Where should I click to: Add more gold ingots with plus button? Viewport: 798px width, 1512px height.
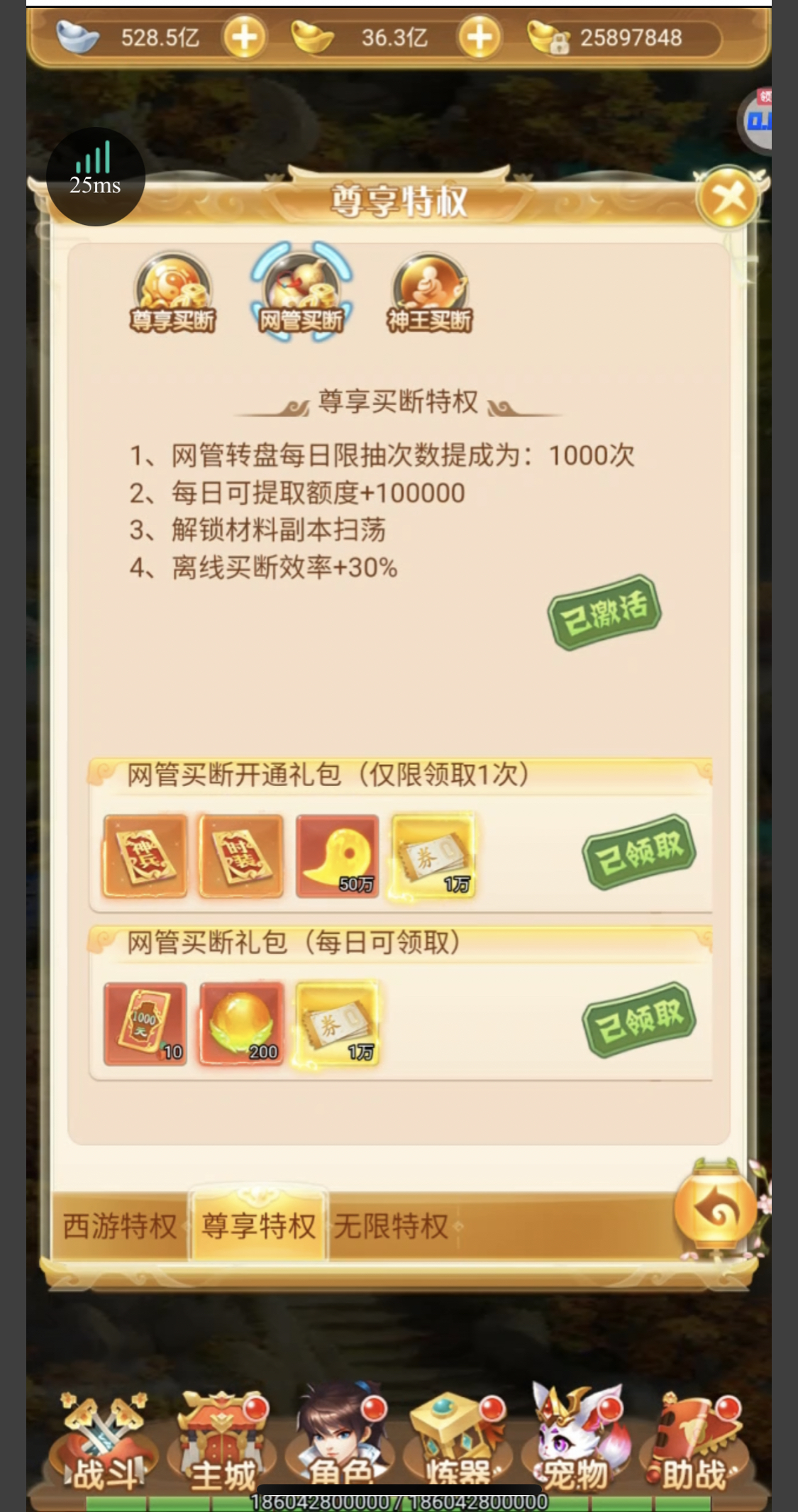click(x=480, y=37)
